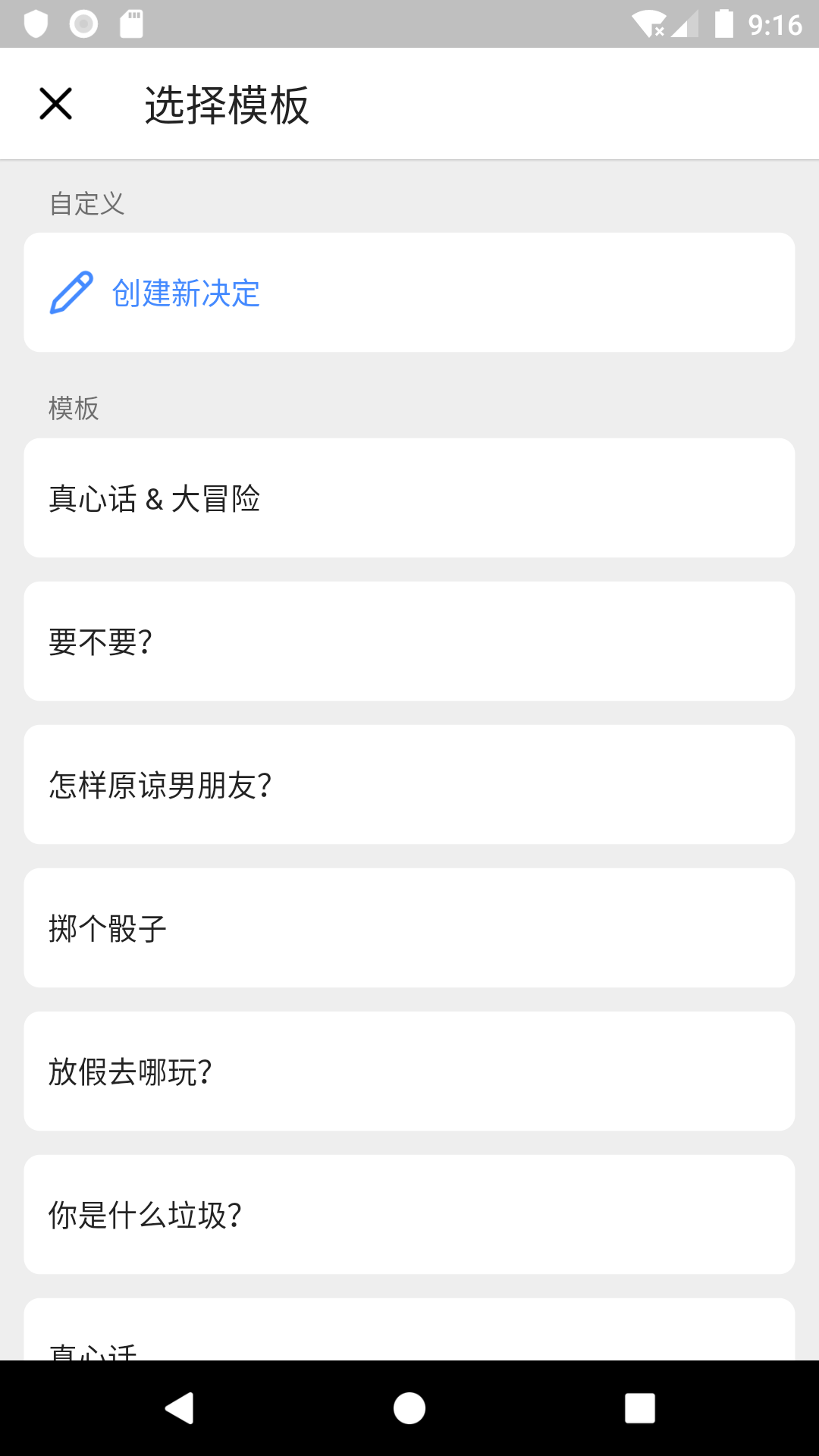The width and height of the screenshot is (819, 1456).
Task: Tap the 模板 section header
Action: click(74, 408)
